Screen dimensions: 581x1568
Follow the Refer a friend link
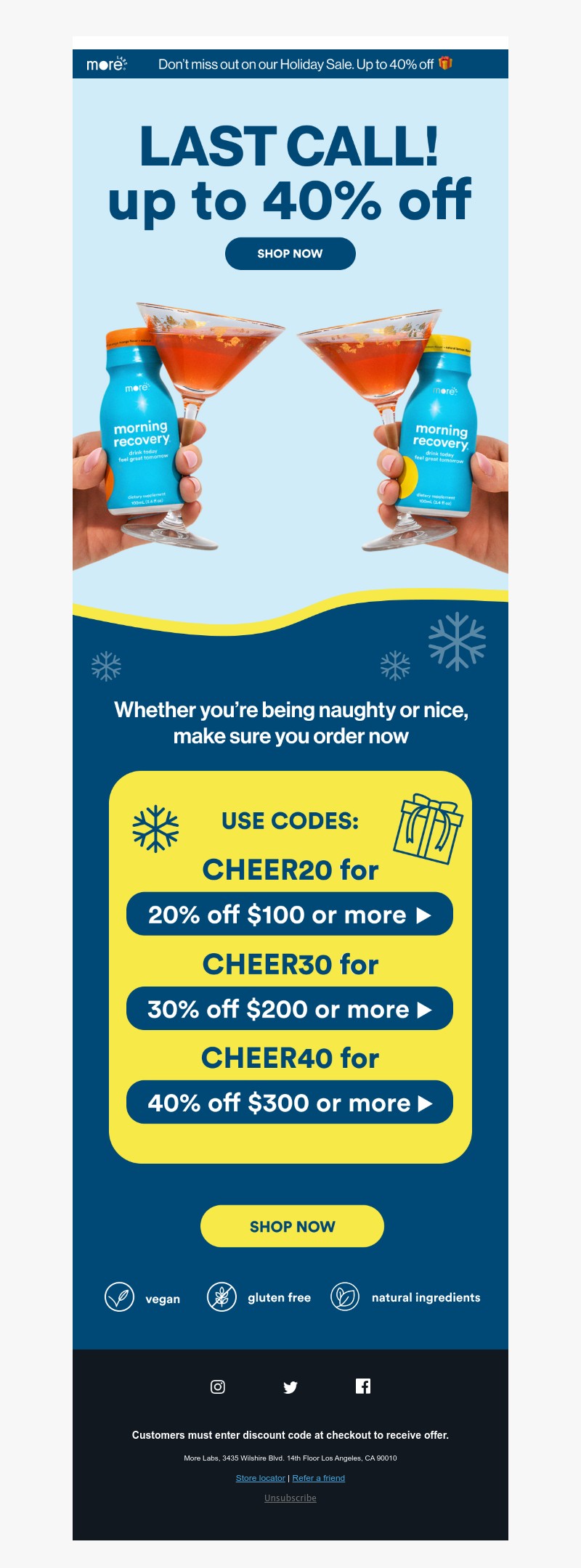(318, 1478)
